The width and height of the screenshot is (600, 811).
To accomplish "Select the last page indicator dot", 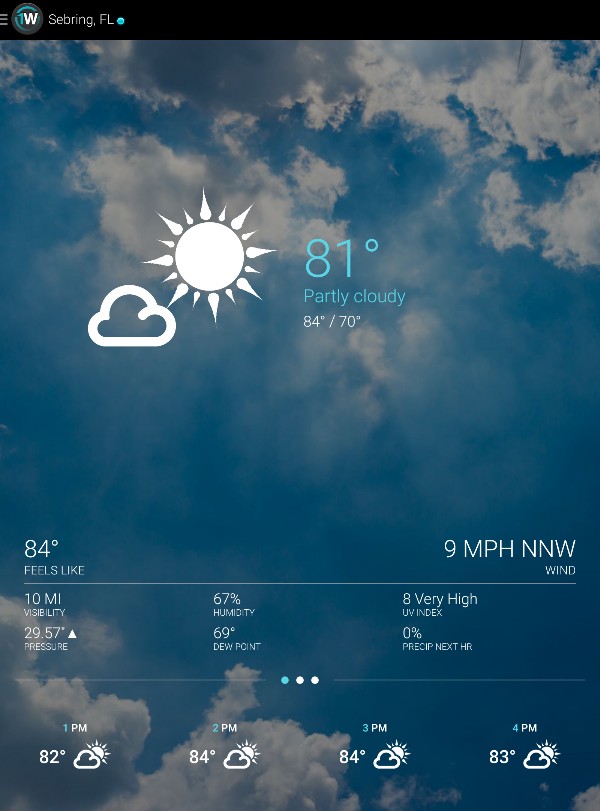I will (x=315, y=680).
